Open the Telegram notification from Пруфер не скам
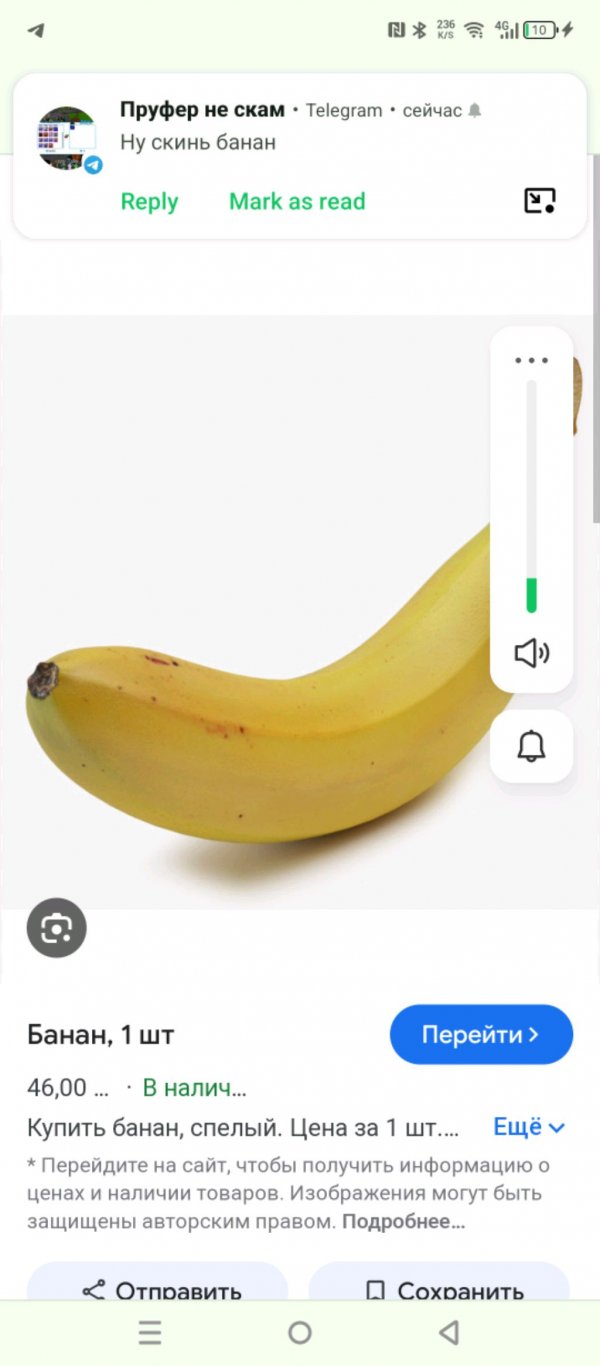This screenshot has width=600, height=1366. click(300, 125)
